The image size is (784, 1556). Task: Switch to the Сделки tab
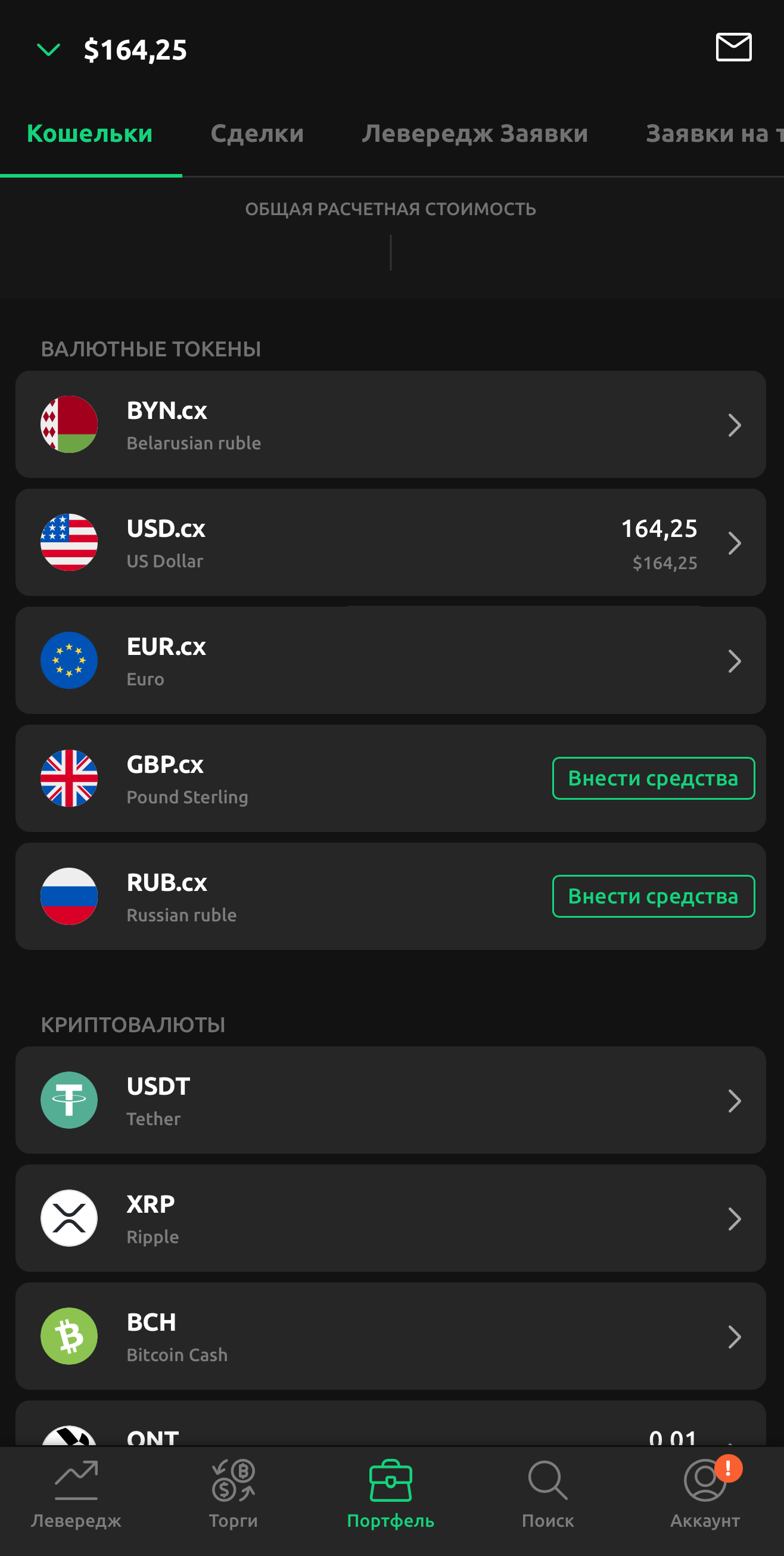click(257, 133)
